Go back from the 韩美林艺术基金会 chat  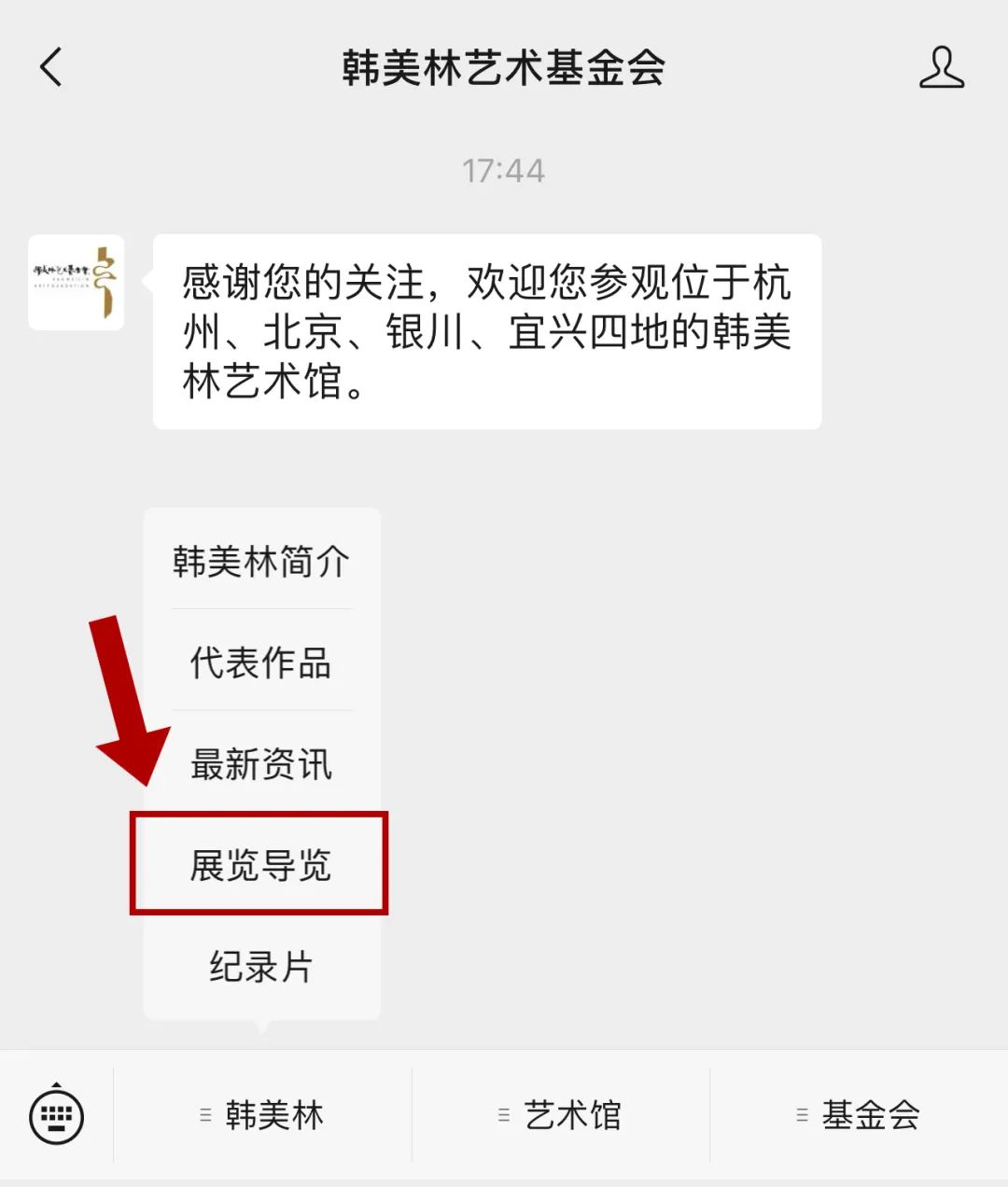51,67
